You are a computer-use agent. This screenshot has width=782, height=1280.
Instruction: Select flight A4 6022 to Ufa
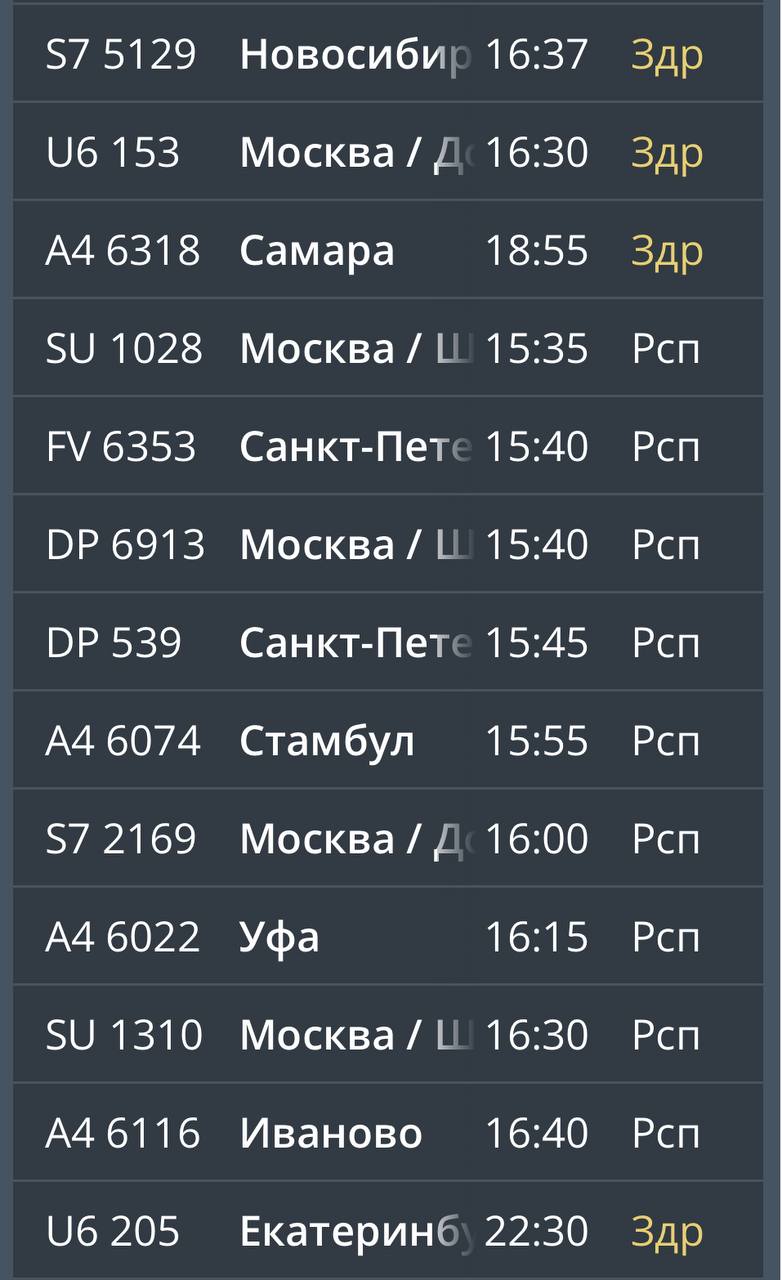pyautogui.click(x=388, y=936)
